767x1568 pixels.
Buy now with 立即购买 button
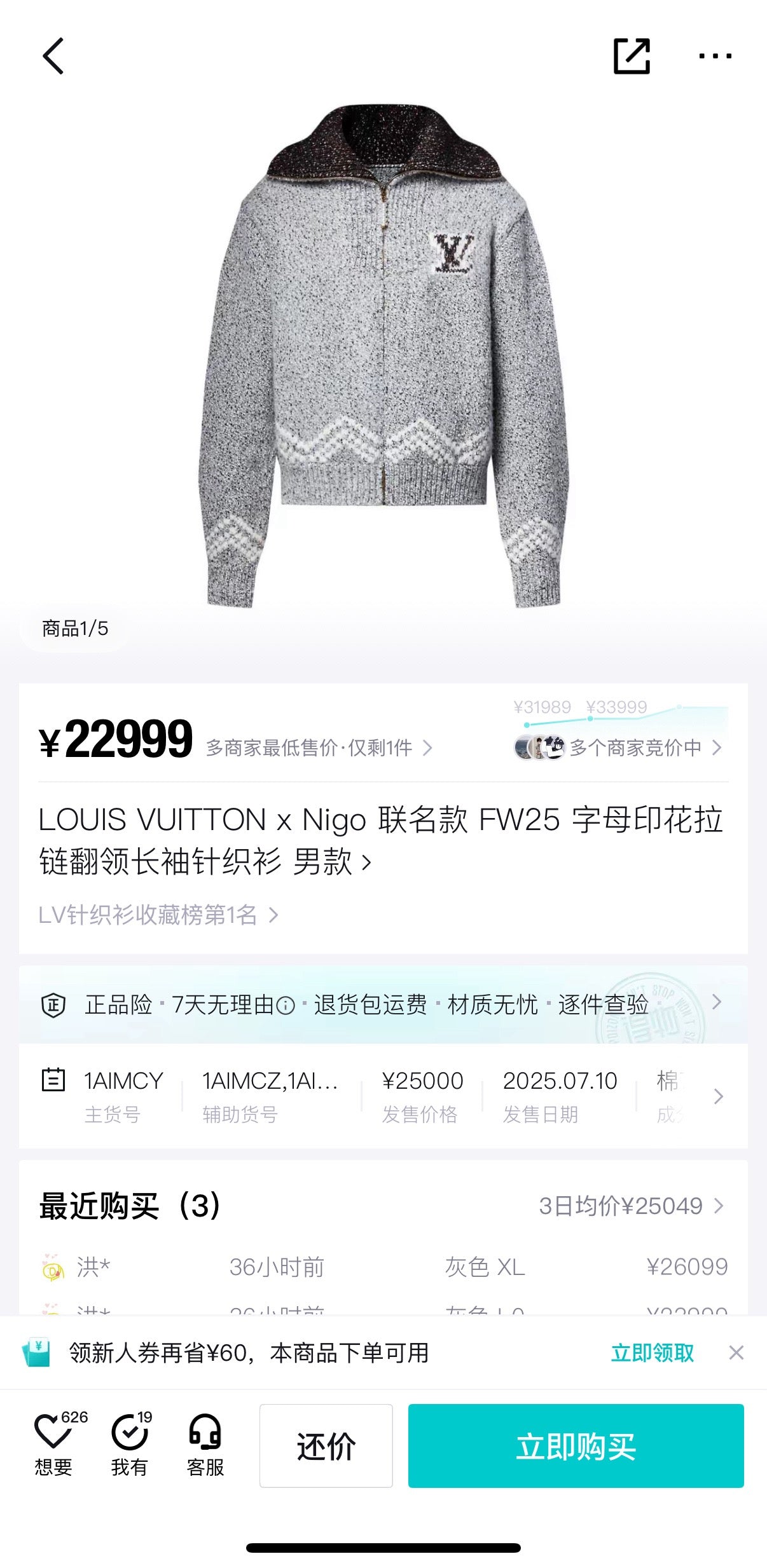click(576, 1446)
